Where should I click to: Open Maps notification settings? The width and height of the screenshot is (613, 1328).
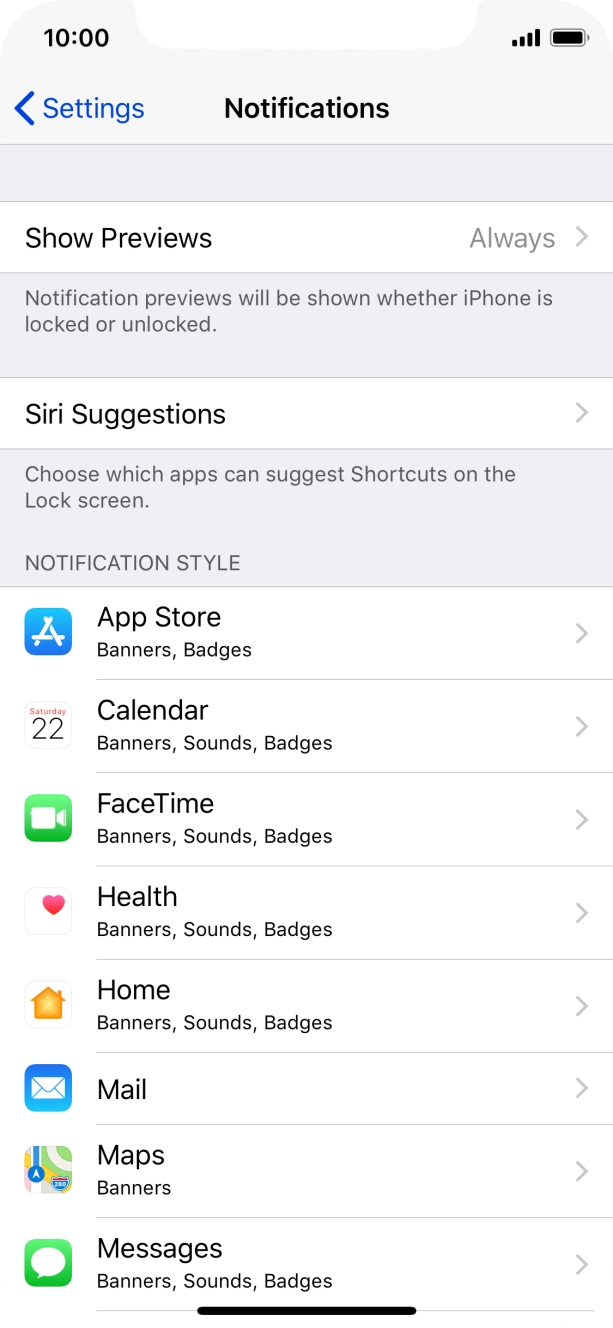pyautogui.click(x=306, y=1171)
